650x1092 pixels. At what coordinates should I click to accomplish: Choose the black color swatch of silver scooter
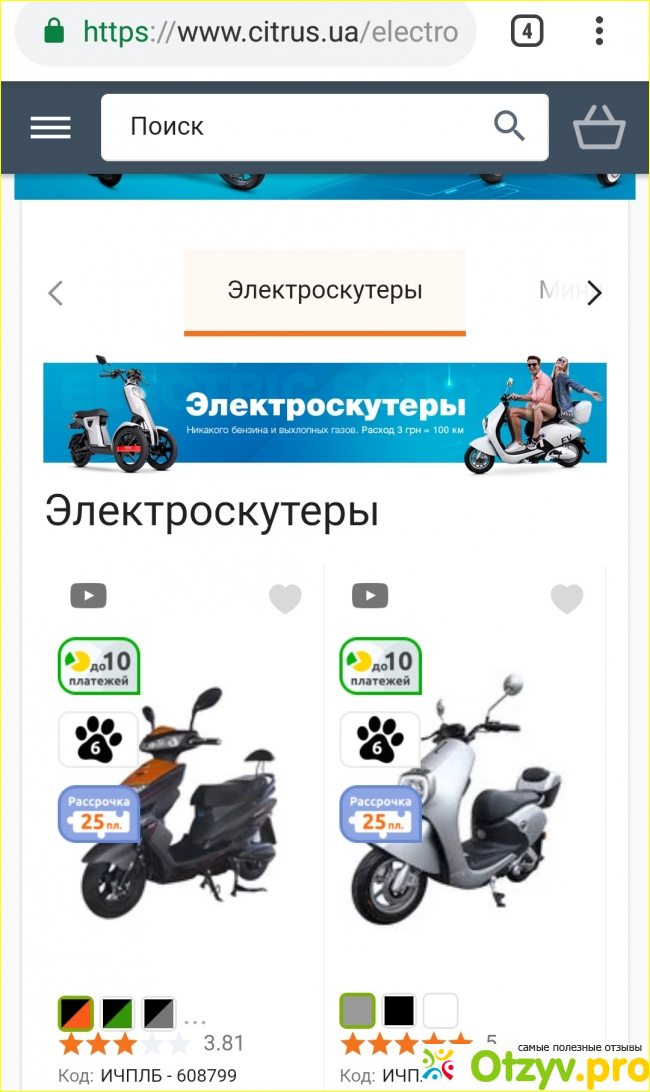tap(399, 1010)
